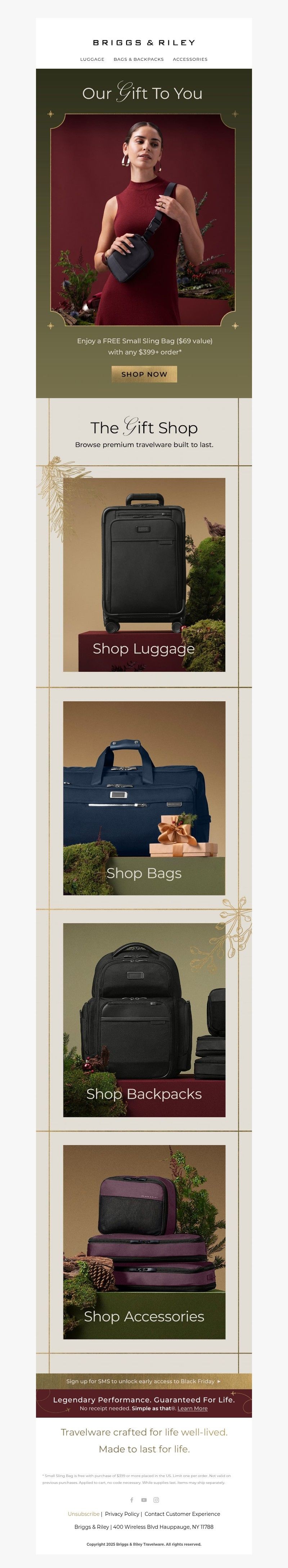
Task: Open the Shop Backpacks tile
Action: (144, 1020)
